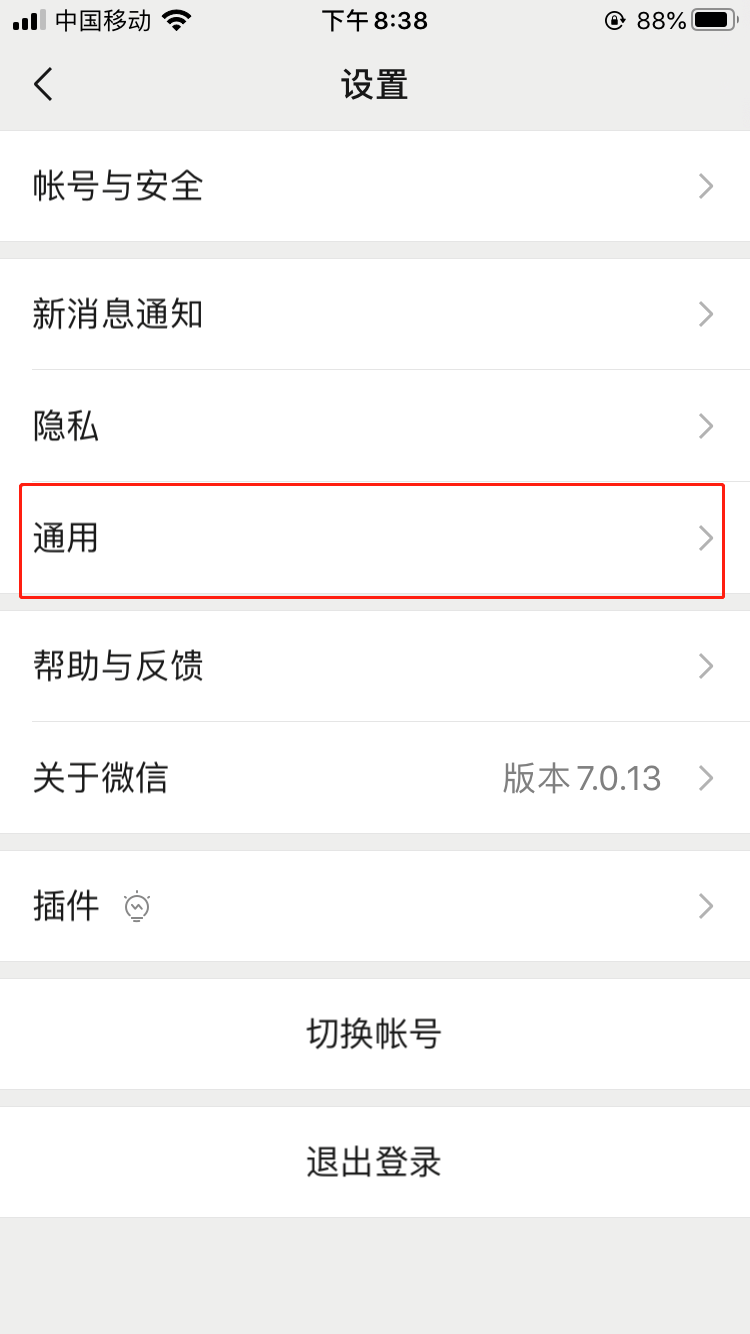Open 帮助与反馈
The image size is (750, 1334).
tap(375, 666)
